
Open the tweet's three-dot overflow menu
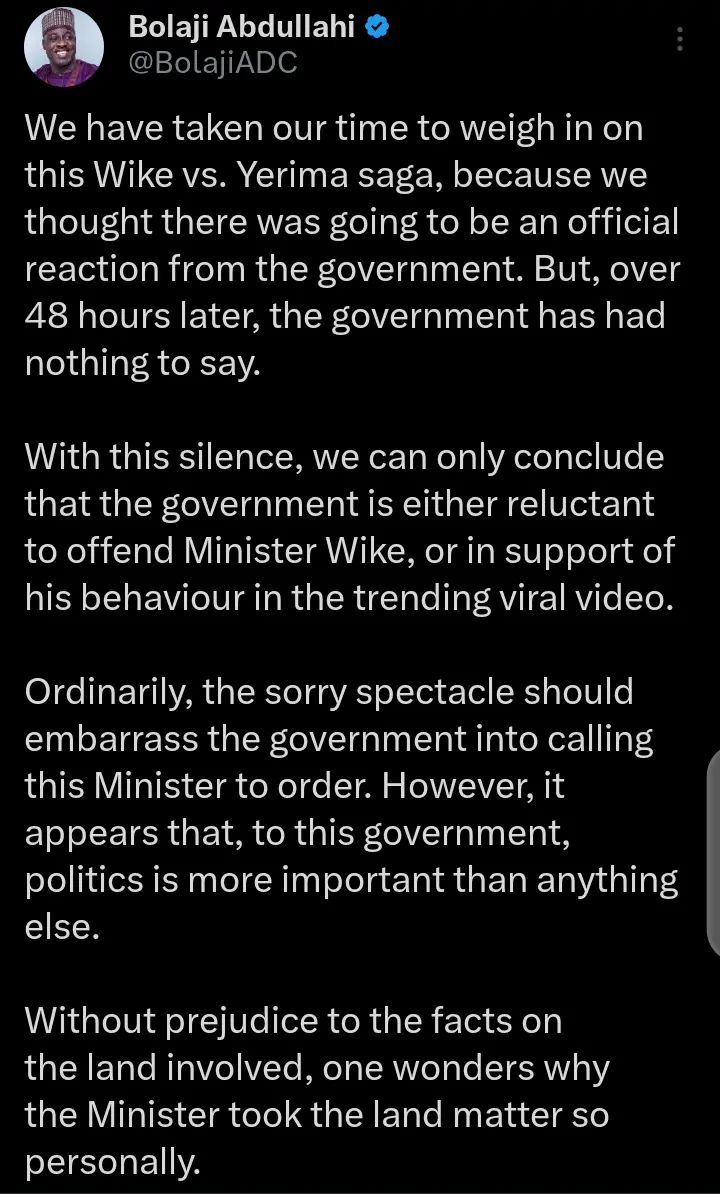[680, 40]
